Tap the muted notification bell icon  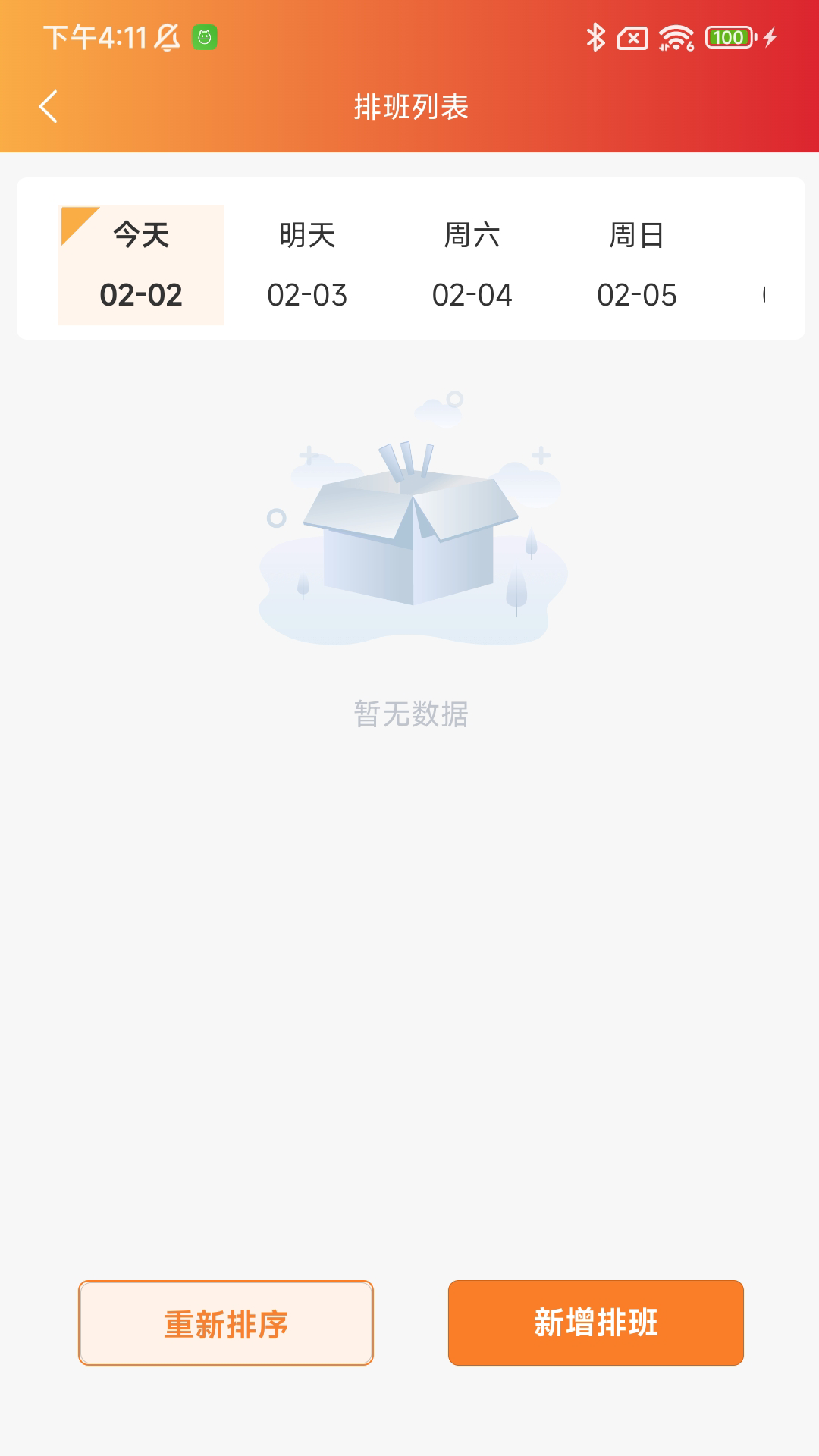tap(168, 36)
